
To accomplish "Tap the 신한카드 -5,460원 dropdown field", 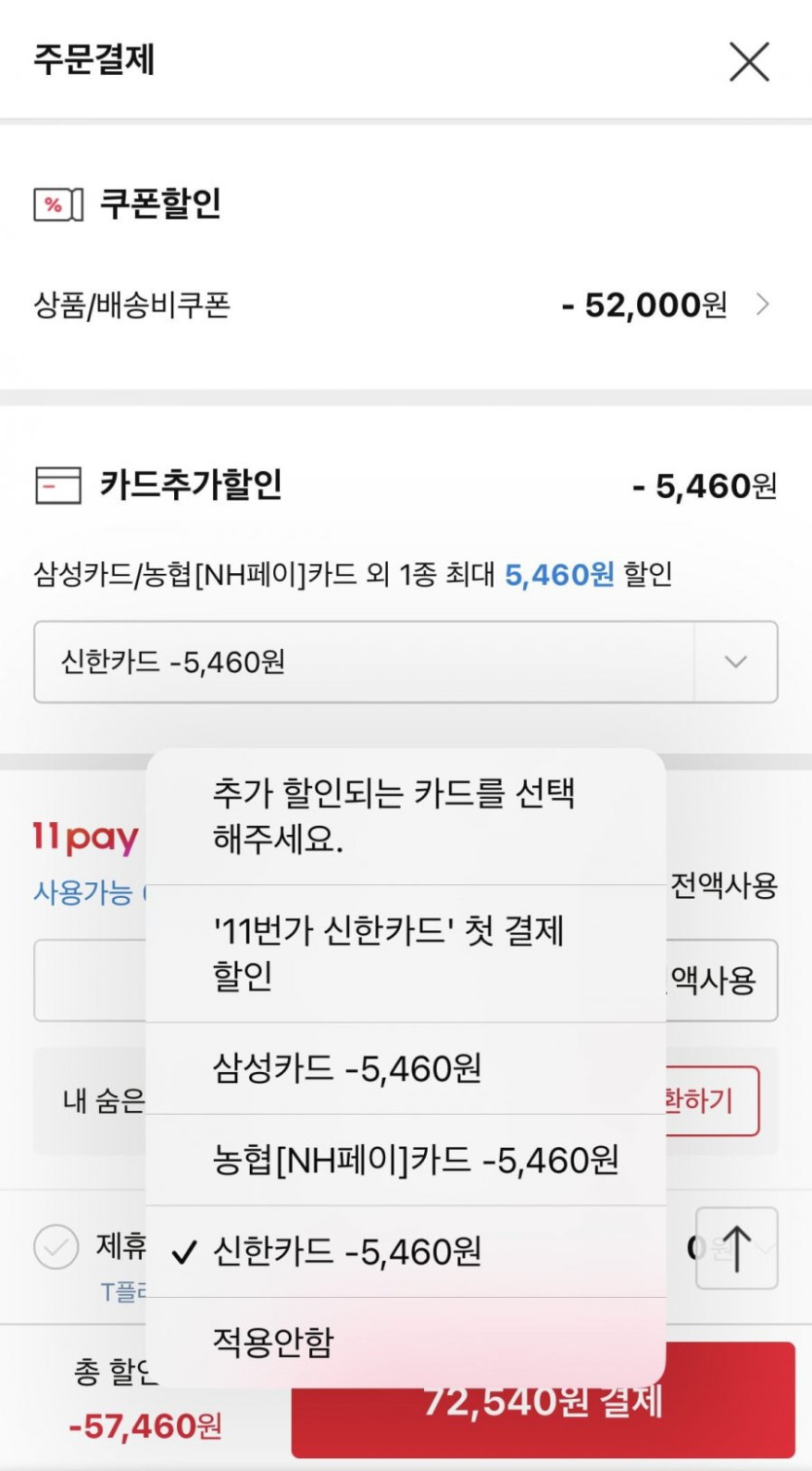I will pos(406,662).
